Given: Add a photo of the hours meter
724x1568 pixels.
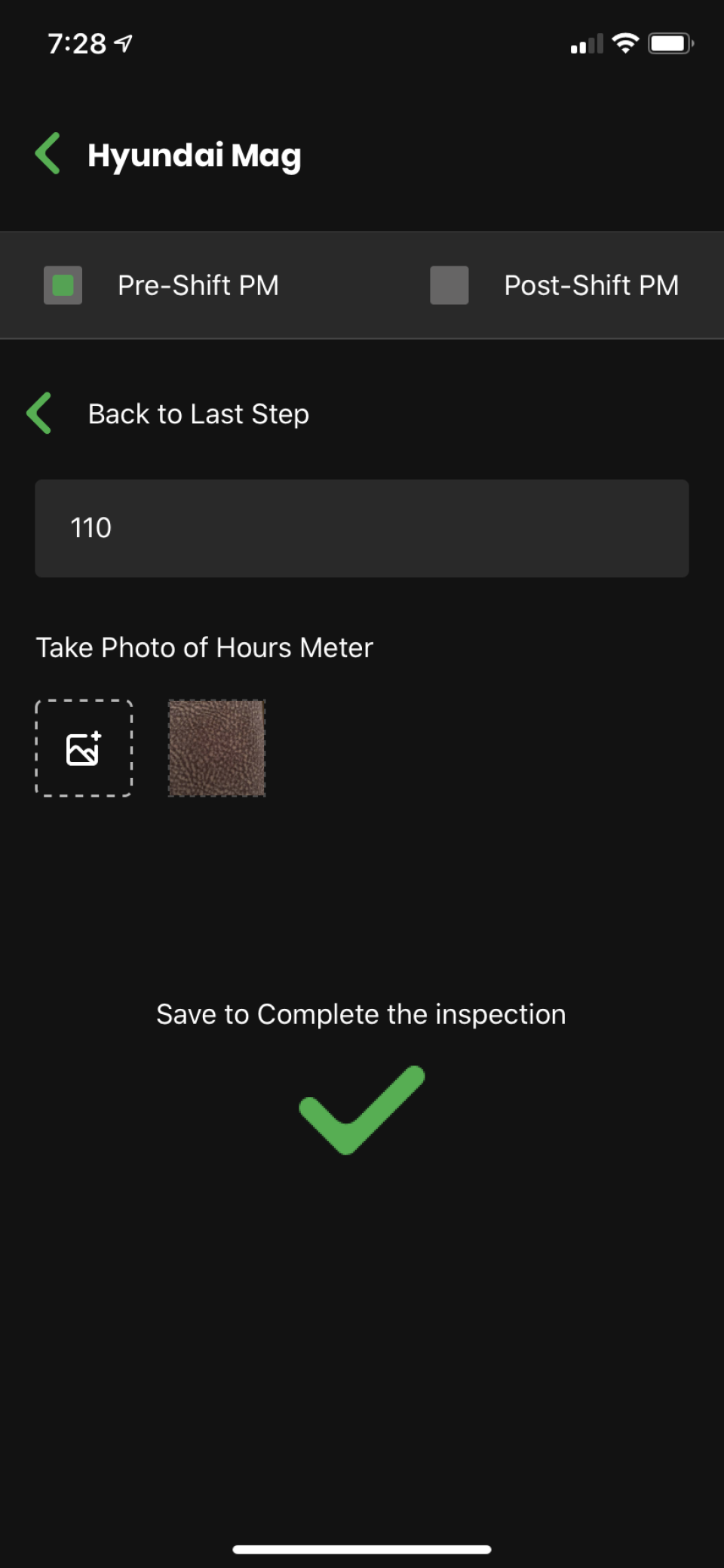Looking at the screenshot, I should pos(84,748).
